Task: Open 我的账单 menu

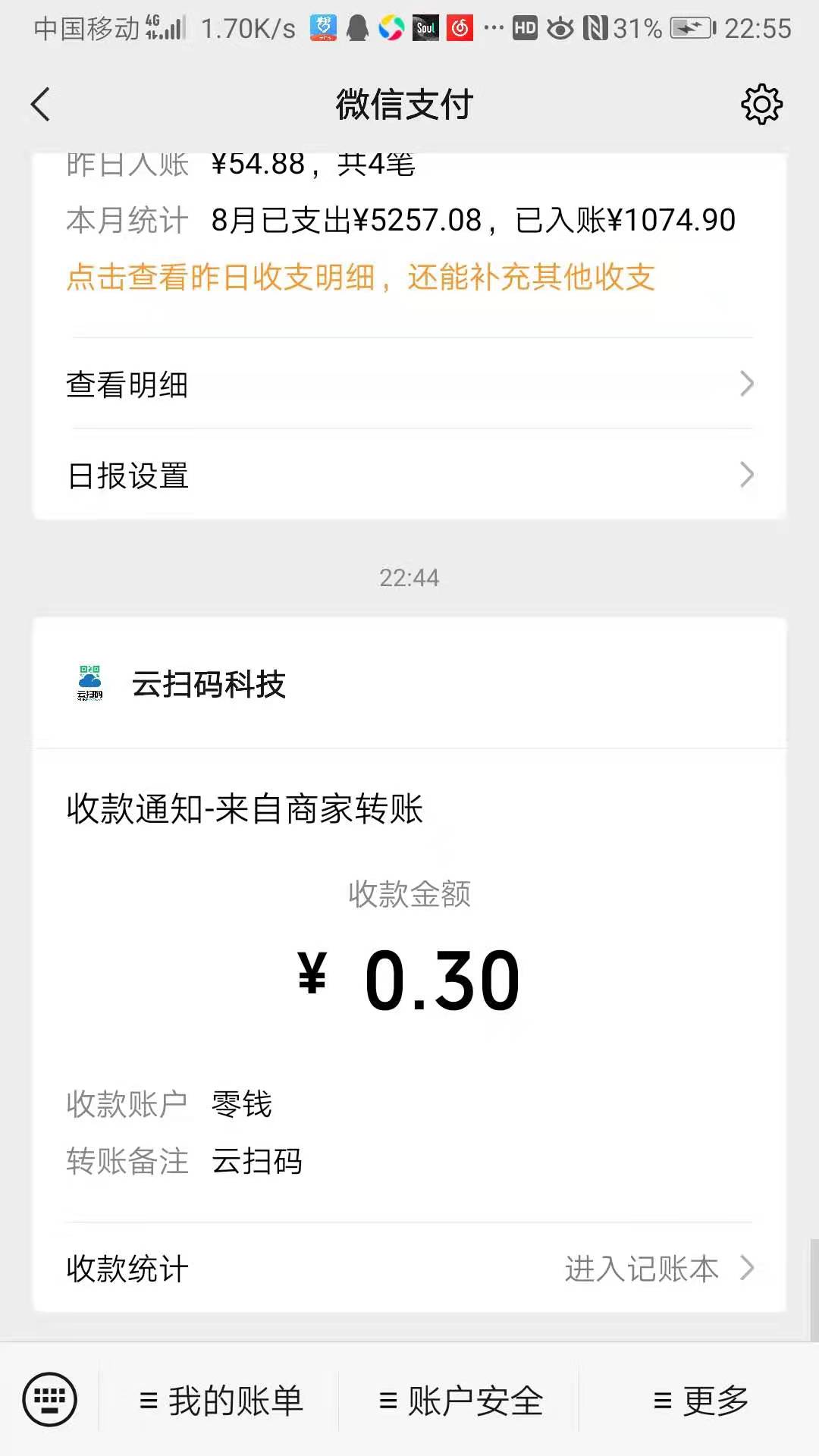Action: [x=219, y=1400]
